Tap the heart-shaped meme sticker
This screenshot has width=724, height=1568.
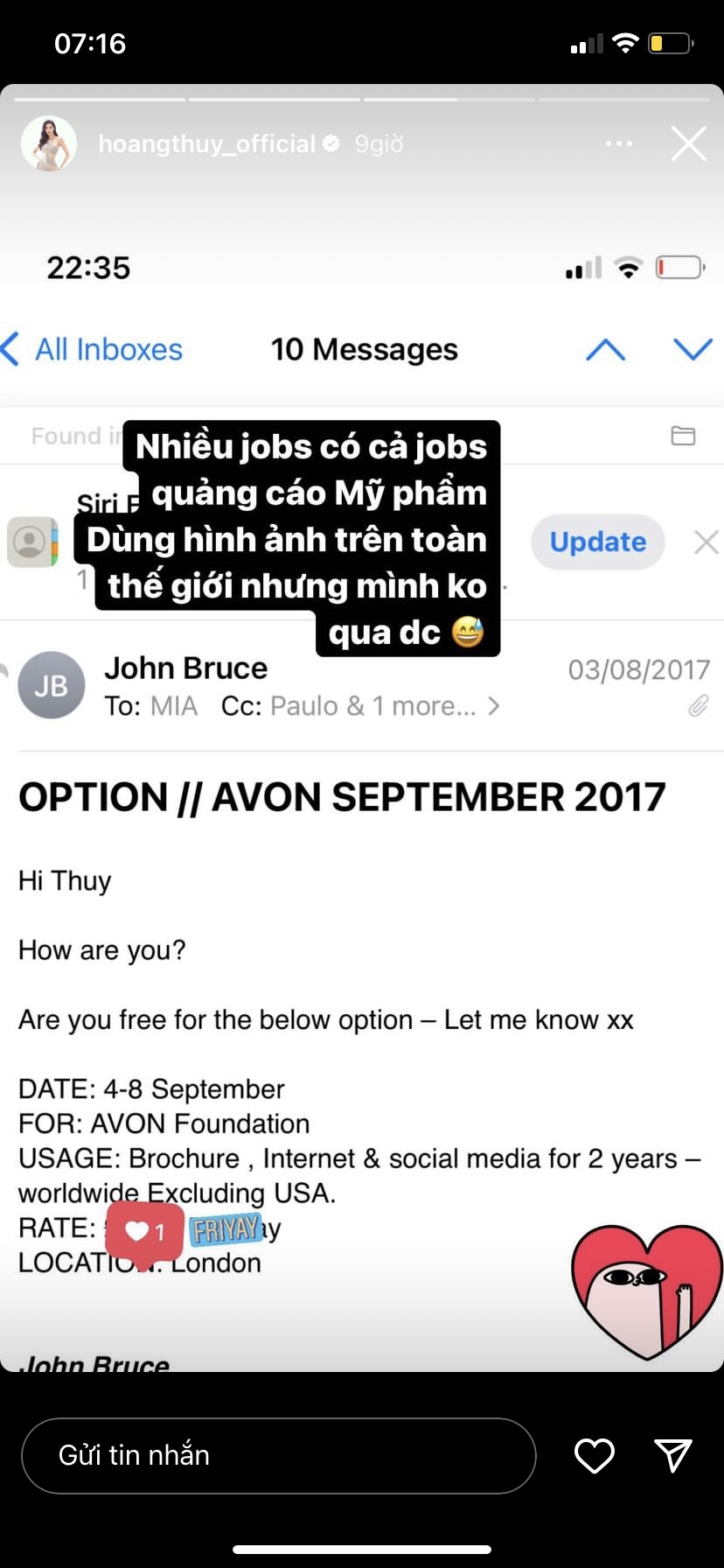(x=646, y=1286)
